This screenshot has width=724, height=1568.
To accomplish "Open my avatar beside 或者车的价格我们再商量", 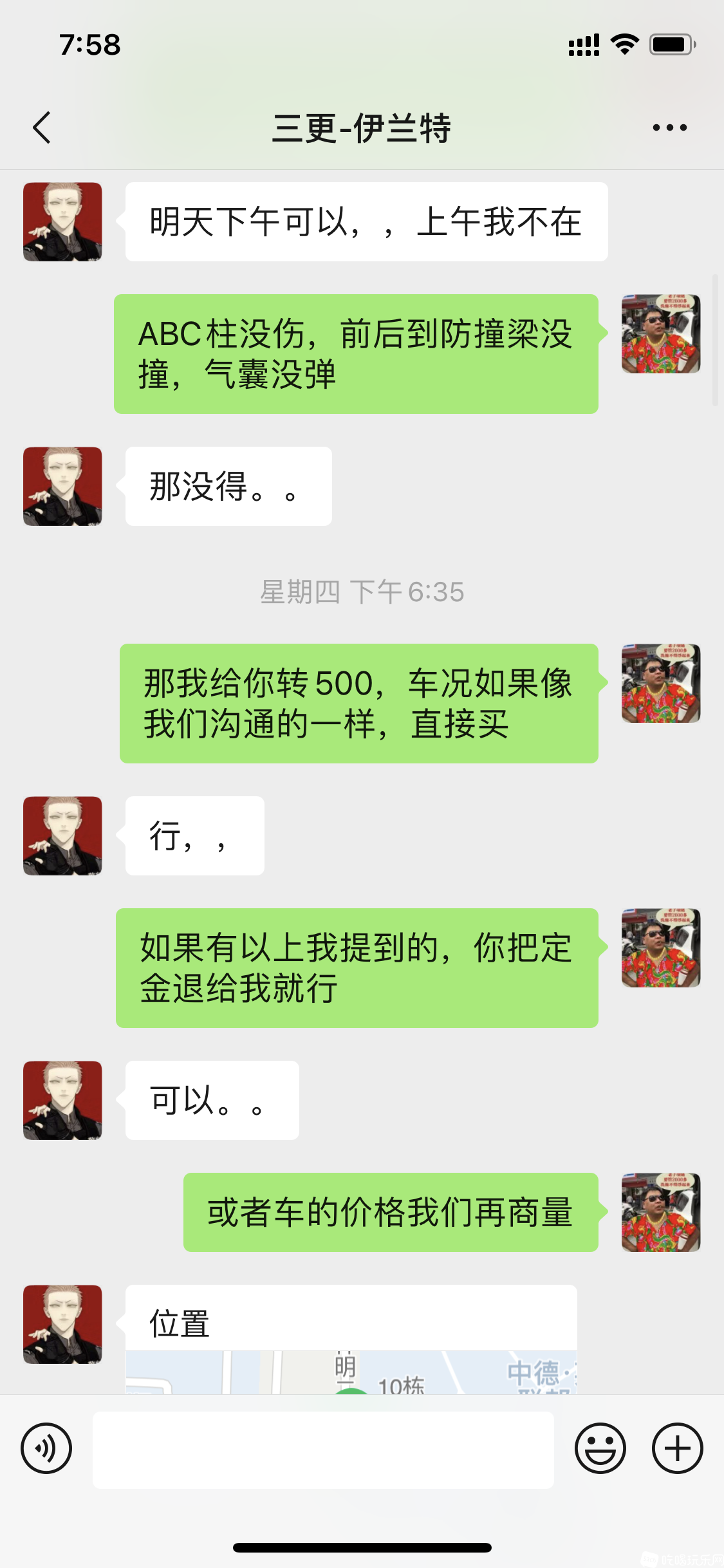I will pyautogui.click(x=660, y=1212).
